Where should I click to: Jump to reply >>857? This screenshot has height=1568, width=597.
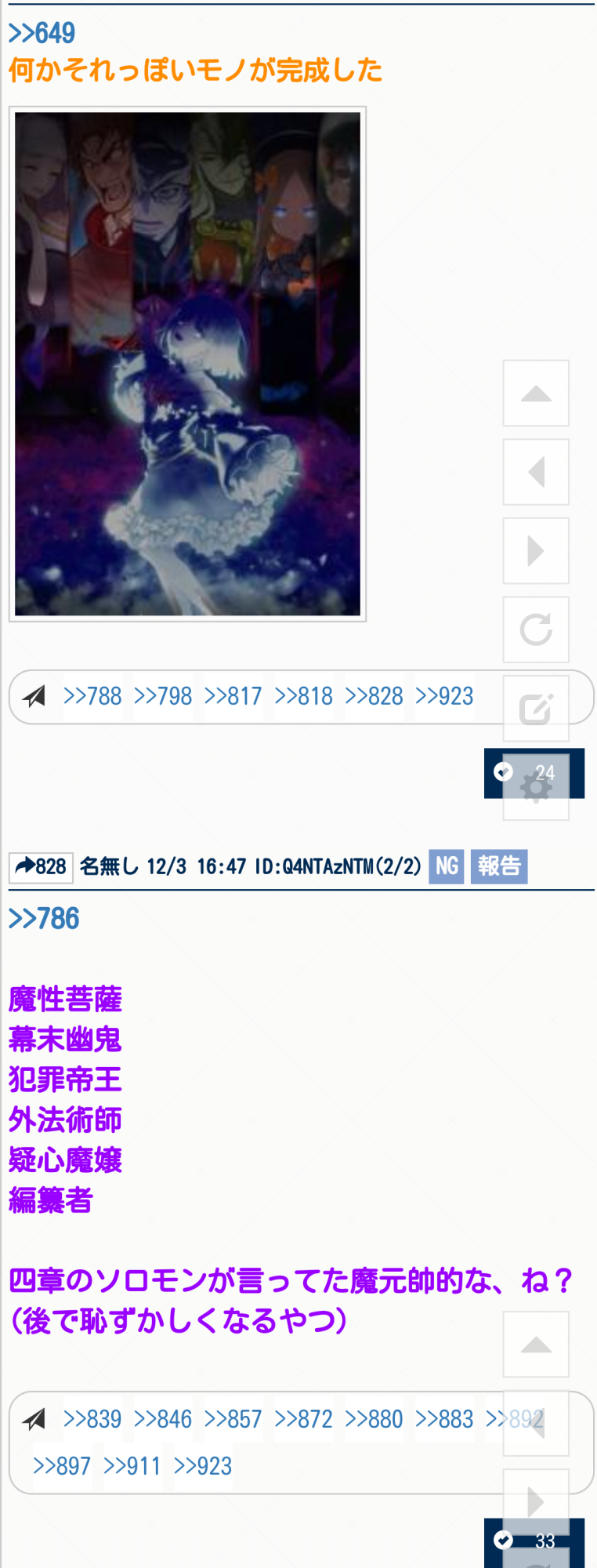point(233,1419)
